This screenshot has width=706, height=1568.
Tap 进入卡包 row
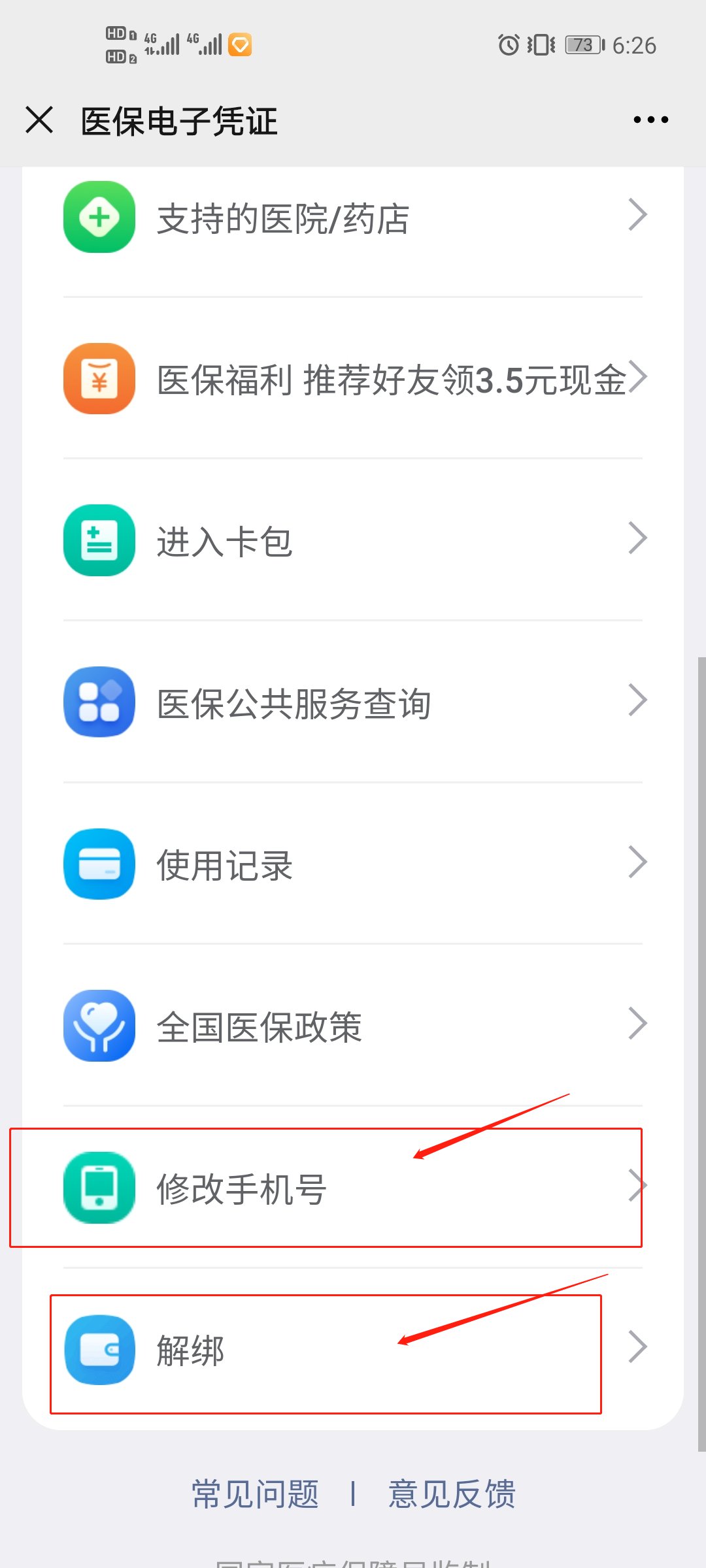click(353, 541)
